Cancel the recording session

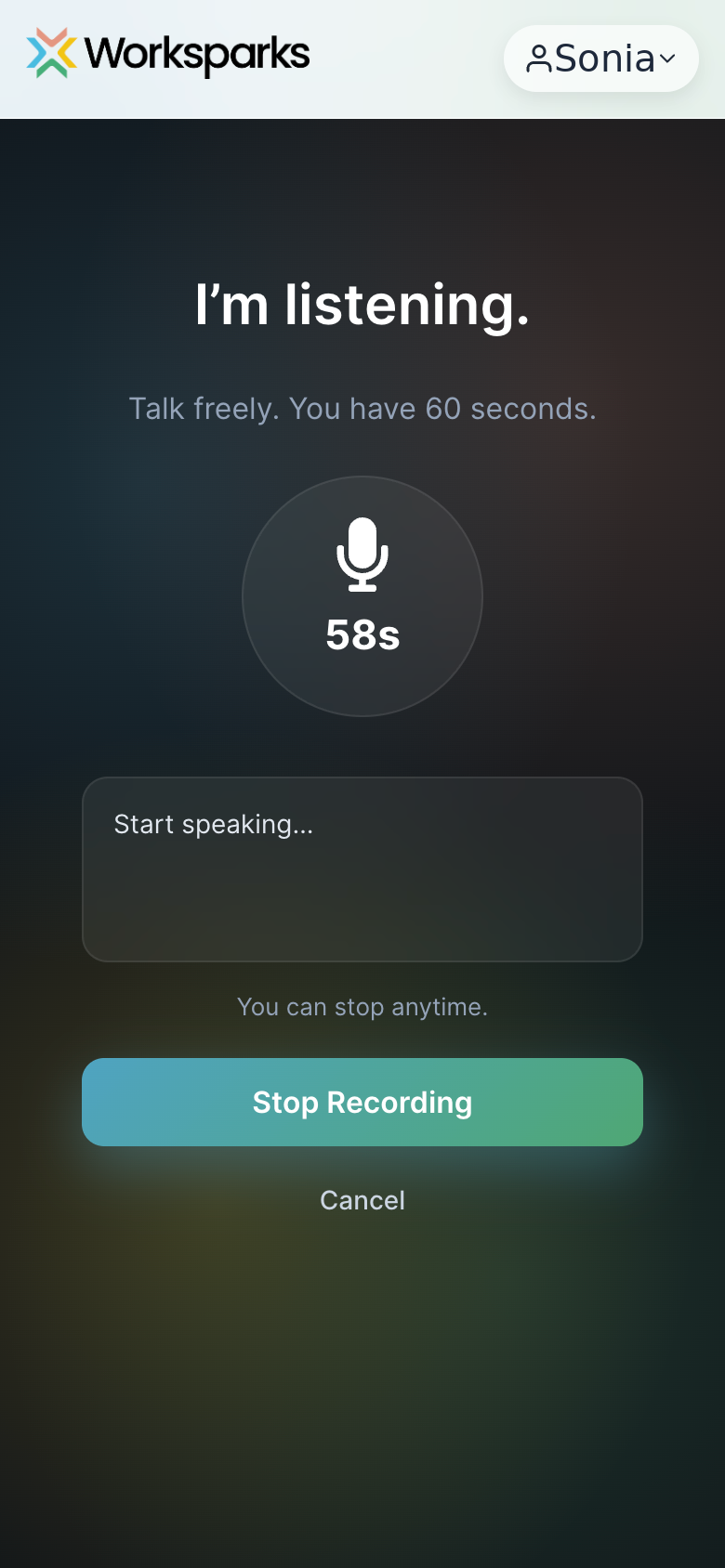[x=362, y=1200]
